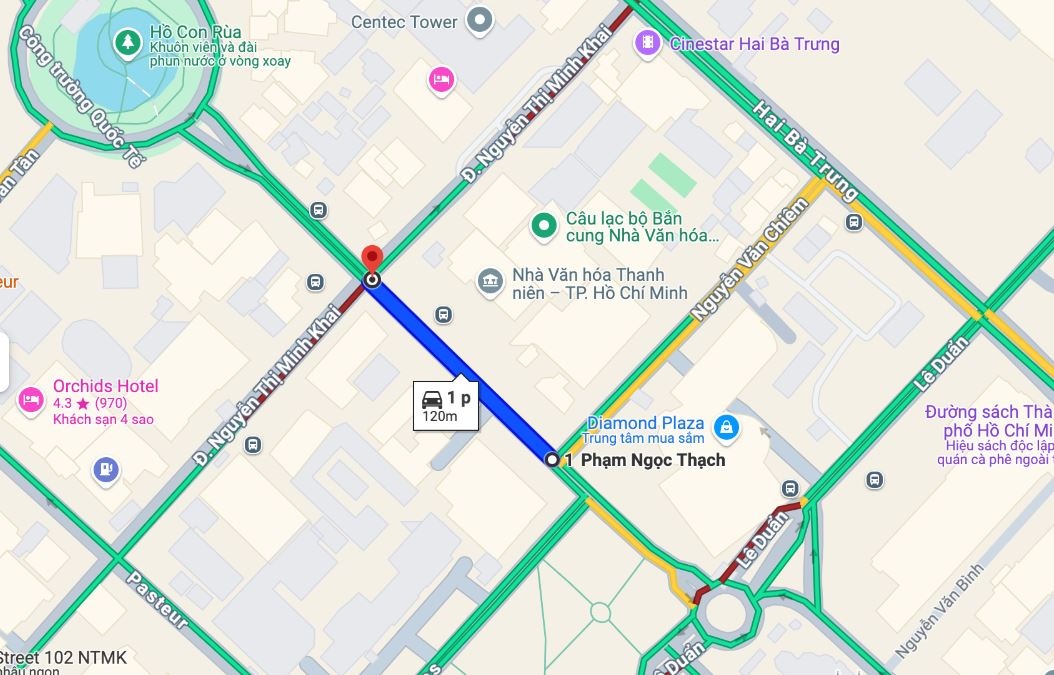Tap the pink hotel pin near Centec Tower

442,79
